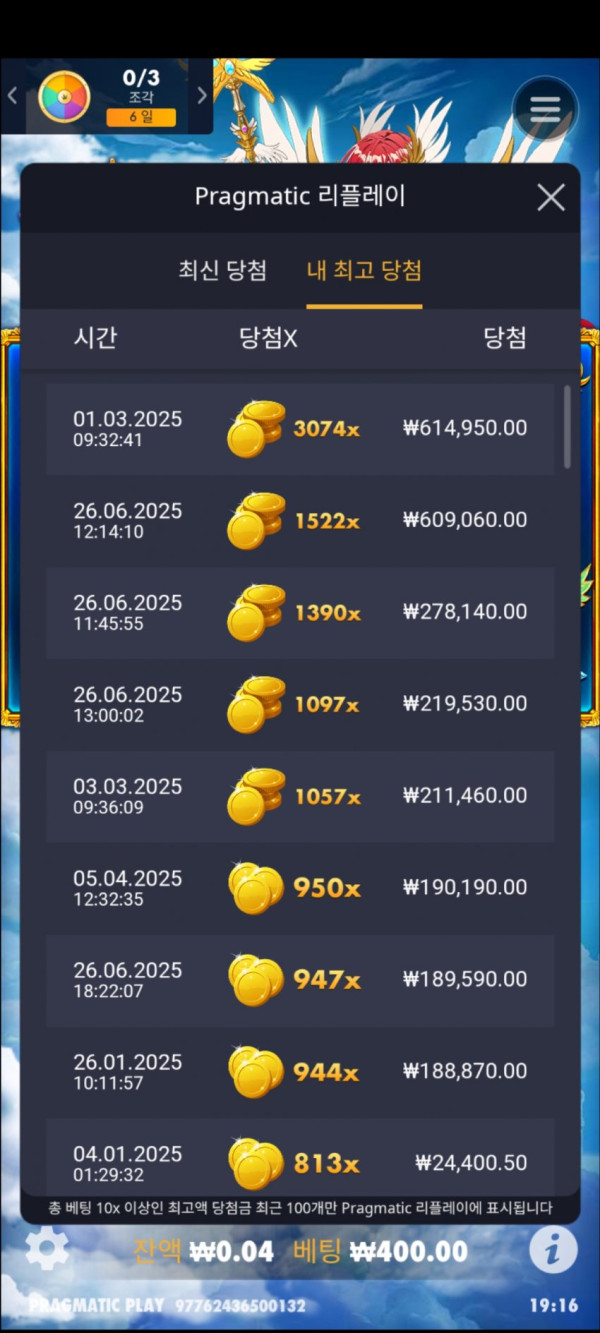Select the 내 최고 당첨 tab
The height and width of the screenshot is (1333, 600).
[364, 270]
